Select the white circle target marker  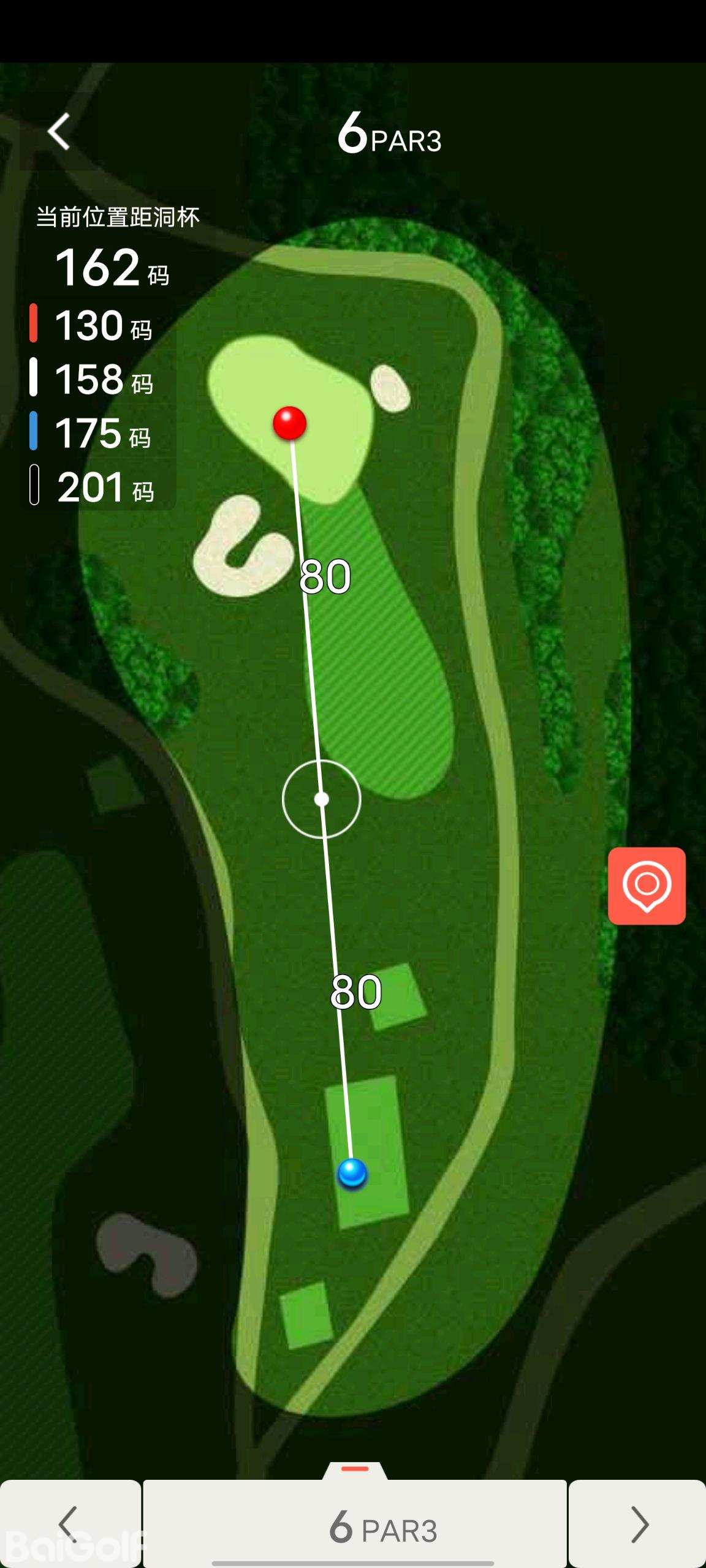click(322, 799)
